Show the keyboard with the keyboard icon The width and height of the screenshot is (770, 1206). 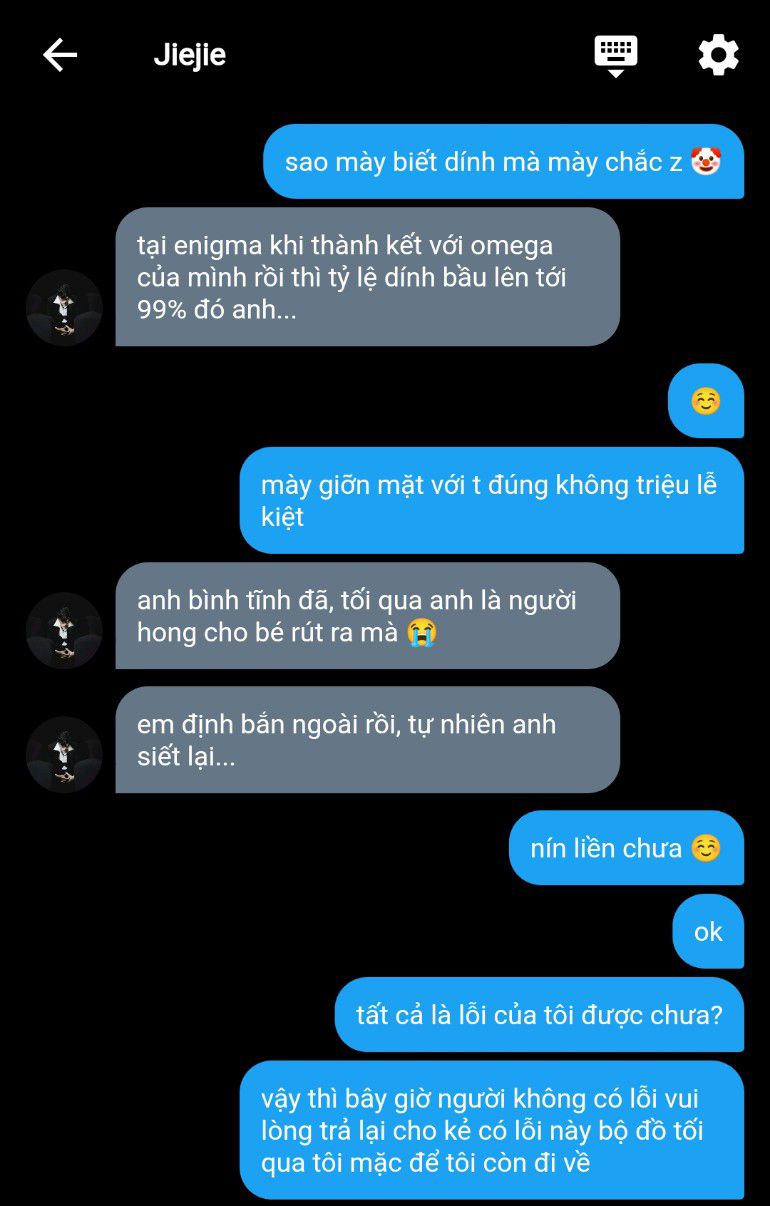pyautogui.click(x=616, y=55)
